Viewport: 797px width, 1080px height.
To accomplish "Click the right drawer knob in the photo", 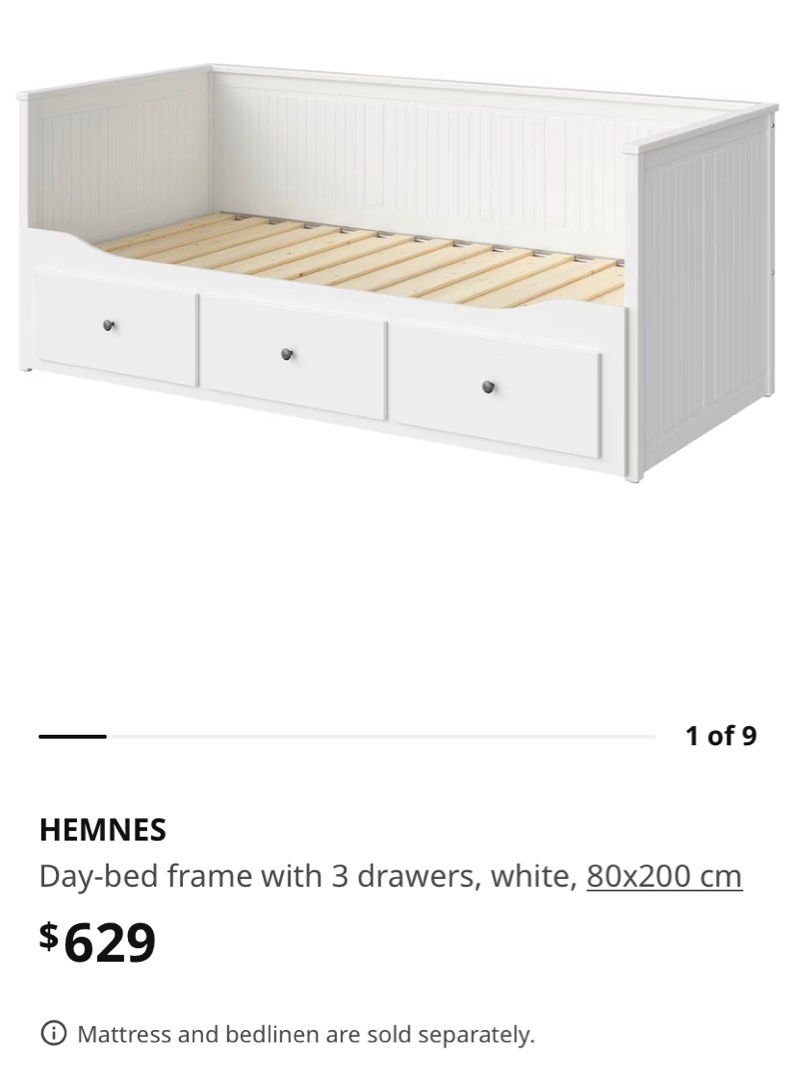I will 486,388.
